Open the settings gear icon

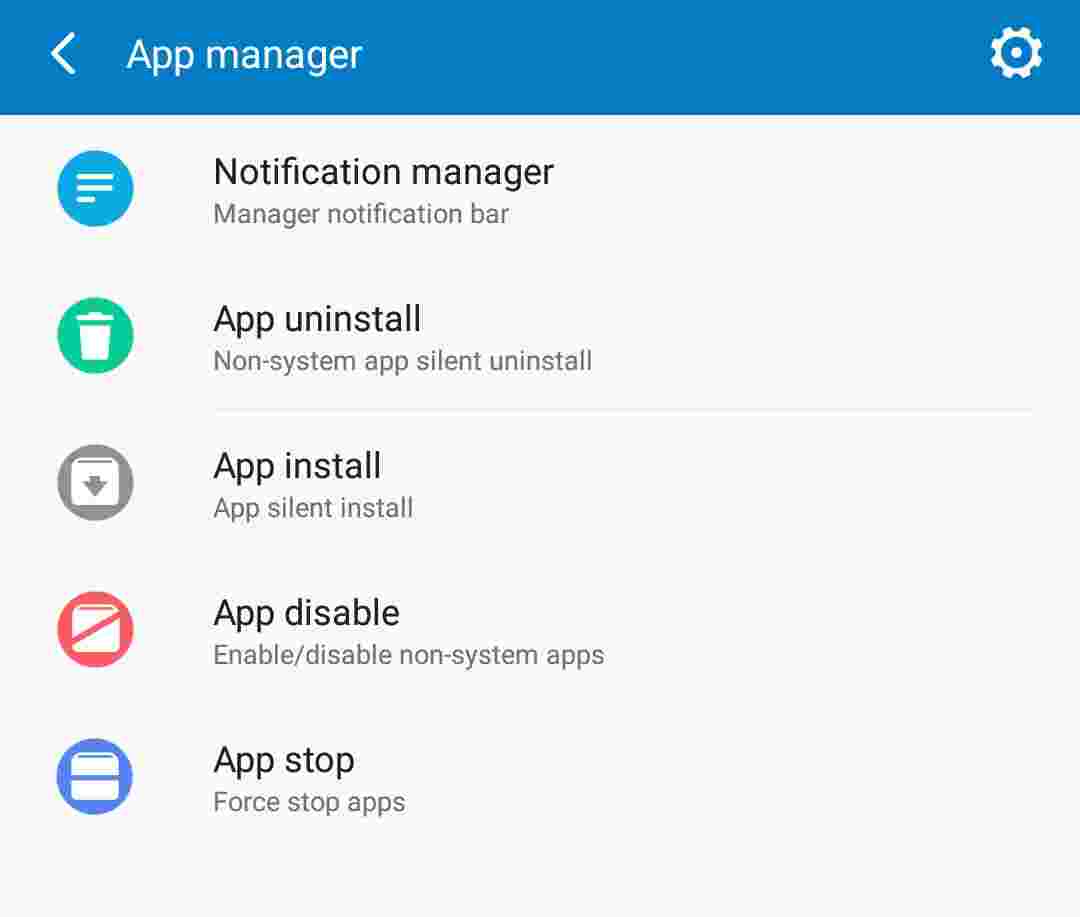(x=1015, y=53)
